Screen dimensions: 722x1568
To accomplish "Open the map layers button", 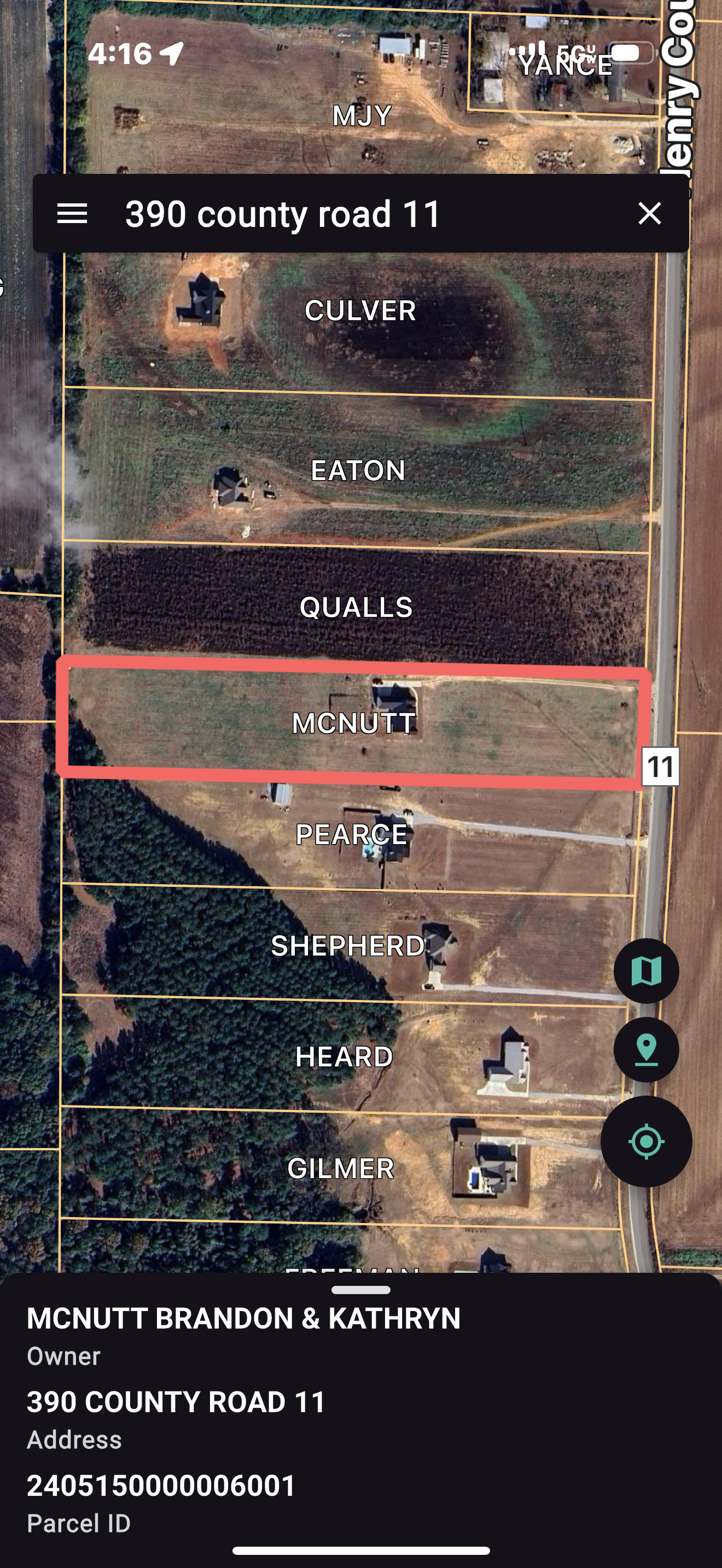I will click(x=646, y=971).
